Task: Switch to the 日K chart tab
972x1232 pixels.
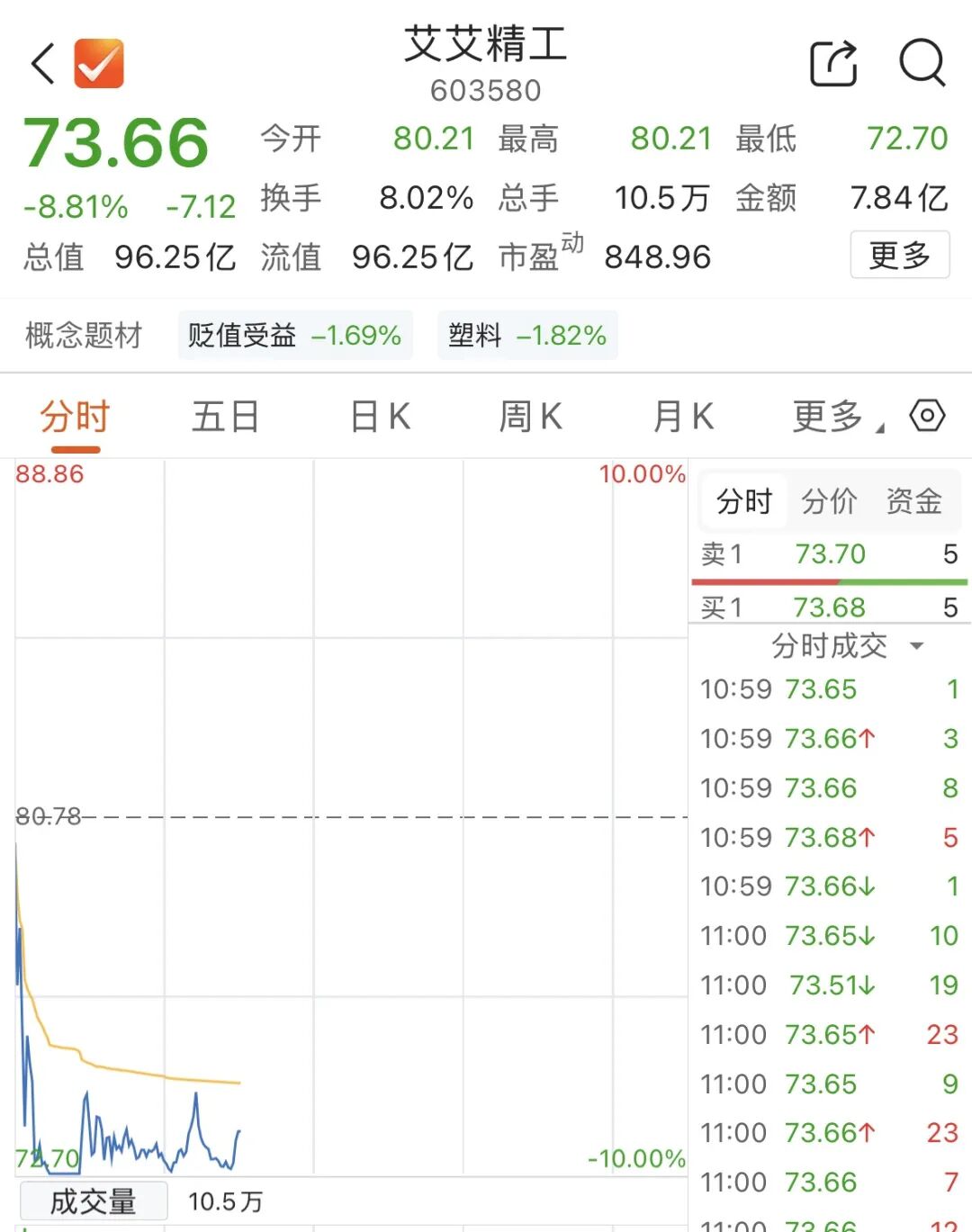Action: [x=381, y=417]
